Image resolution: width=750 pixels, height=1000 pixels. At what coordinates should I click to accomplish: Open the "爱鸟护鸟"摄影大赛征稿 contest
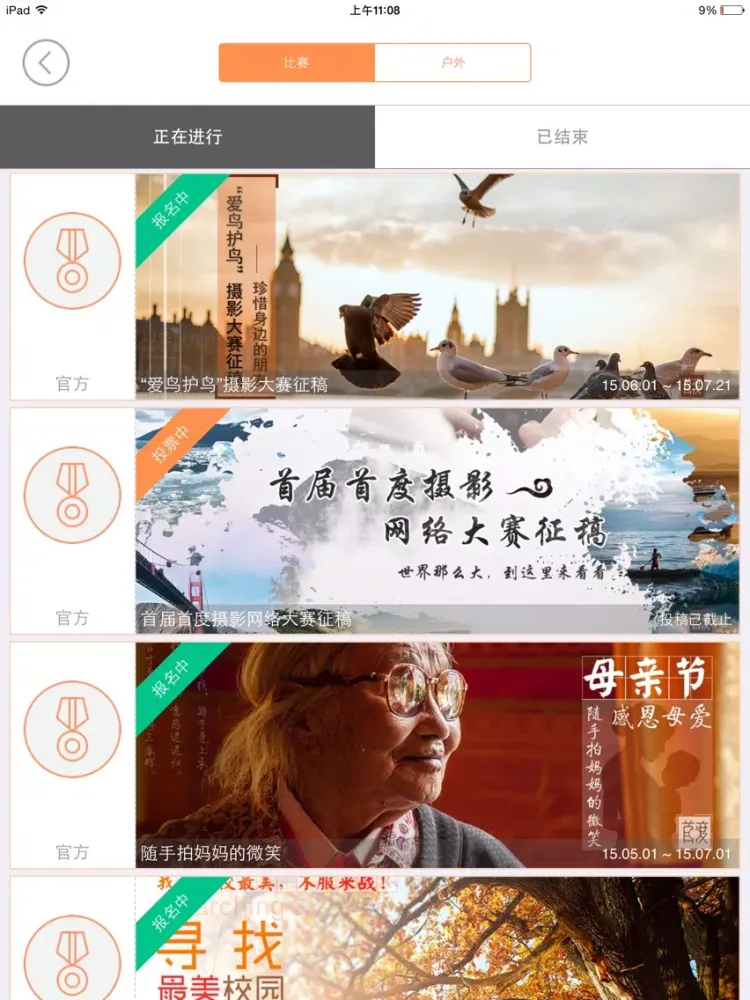(437, 287)
